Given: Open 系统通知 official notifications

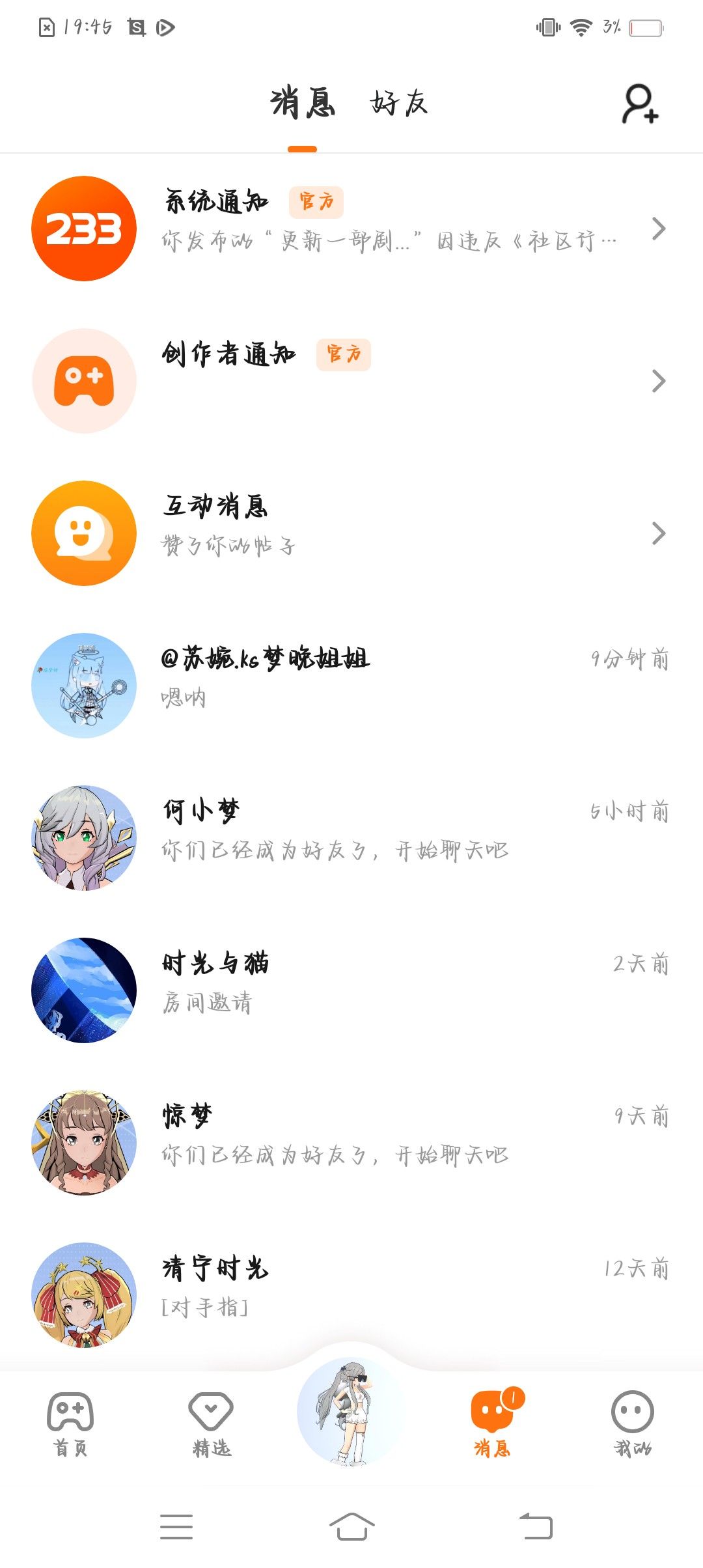Looking at the screenshot, I should point(351,229).
